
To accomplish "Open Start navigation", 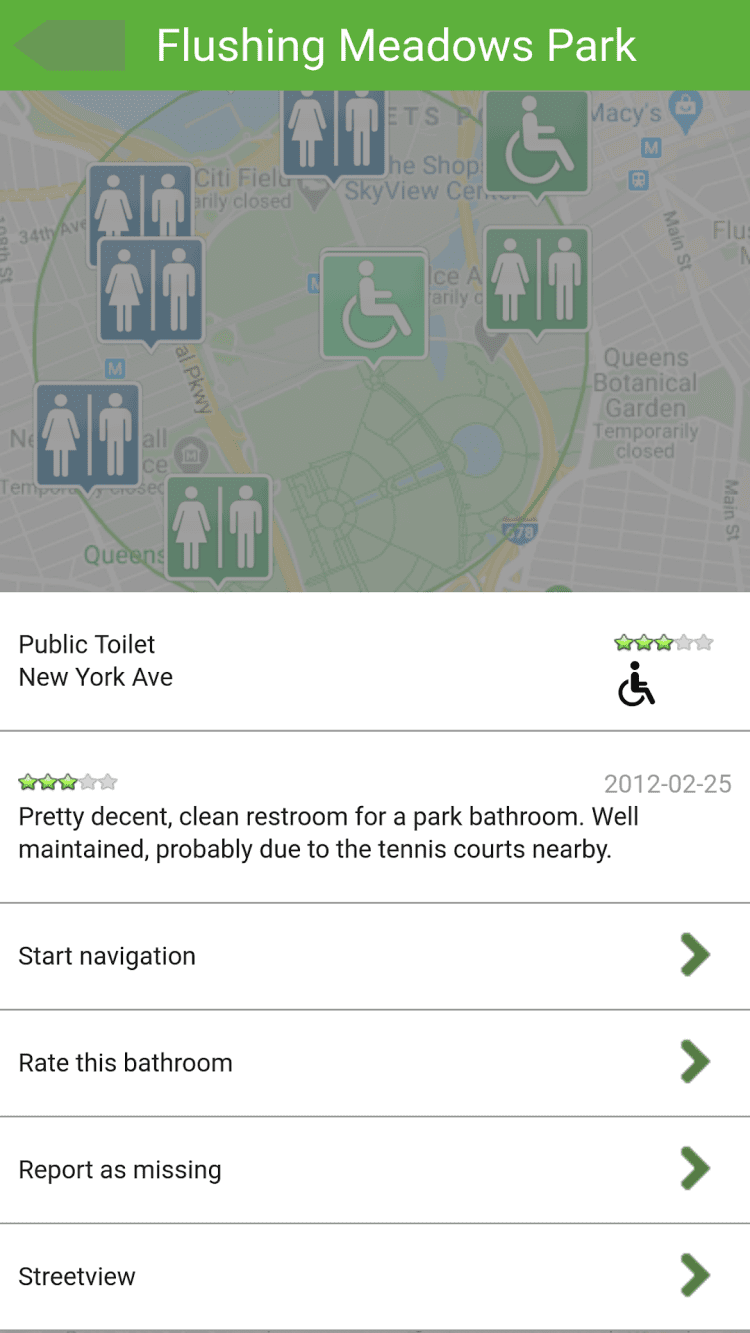I will pos(374,956).
